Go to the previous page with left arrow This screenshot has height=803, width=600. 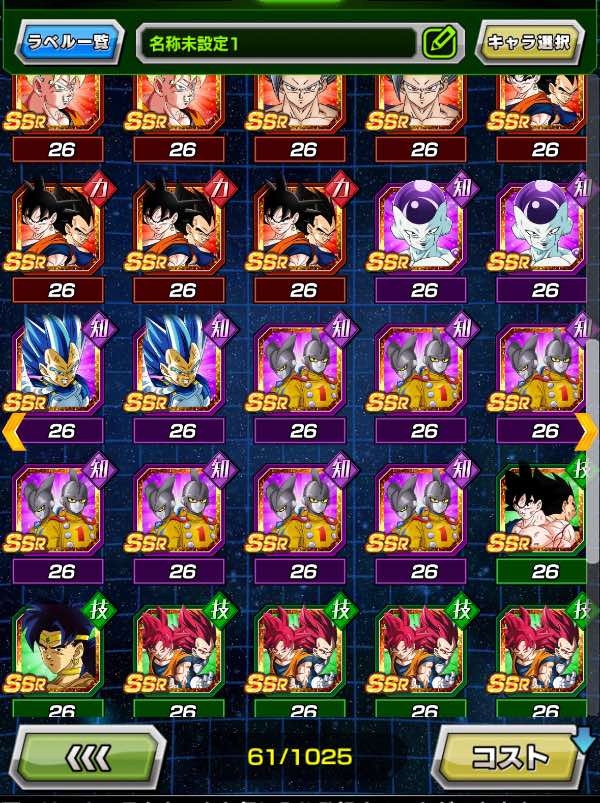tap(12, 432)
